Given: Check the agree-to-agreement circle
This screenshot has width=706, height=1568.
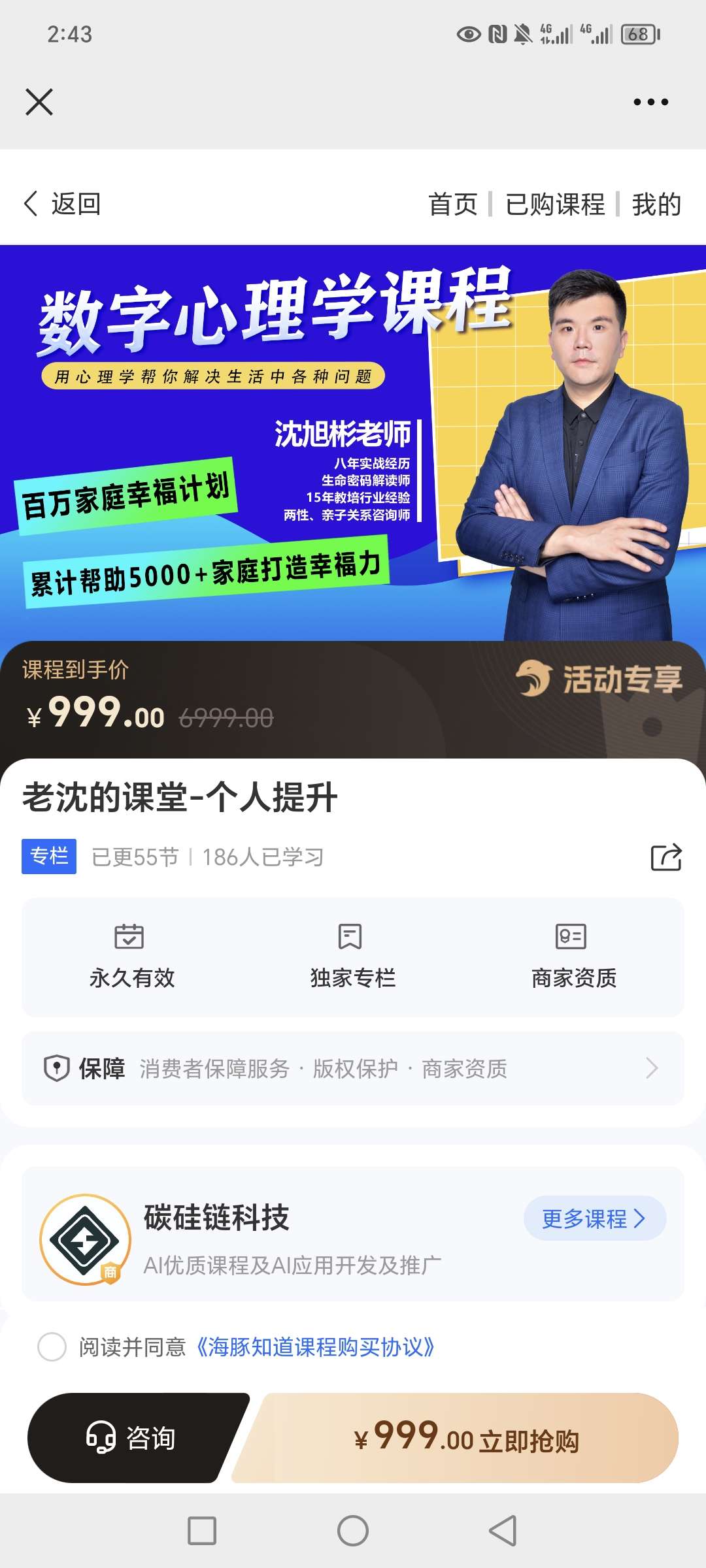Looking at the screenshot, I should [52, 1347].
